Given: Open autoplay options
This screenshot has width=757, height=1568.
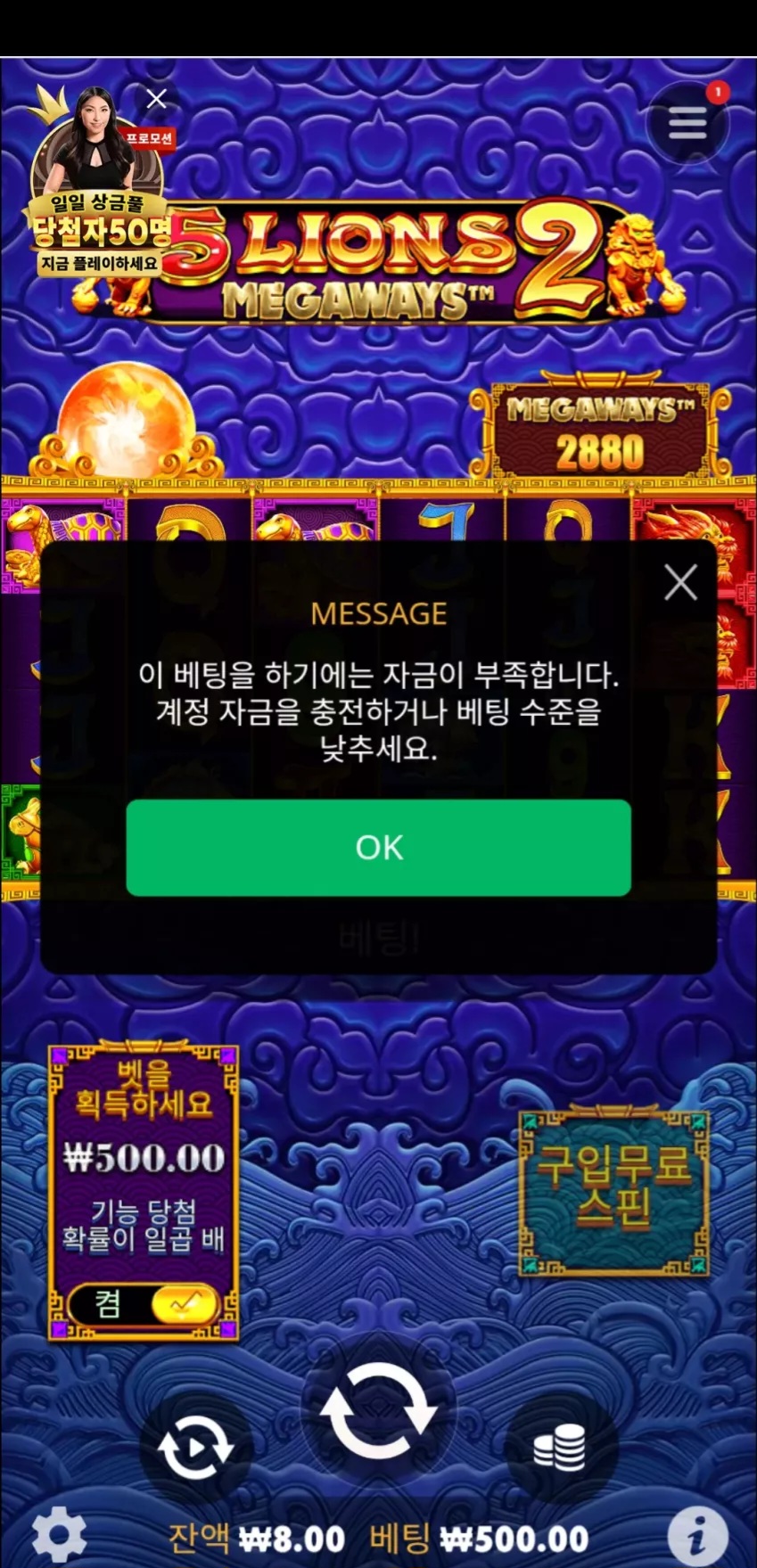Looking at the screenshot, I should point(195,1448).
